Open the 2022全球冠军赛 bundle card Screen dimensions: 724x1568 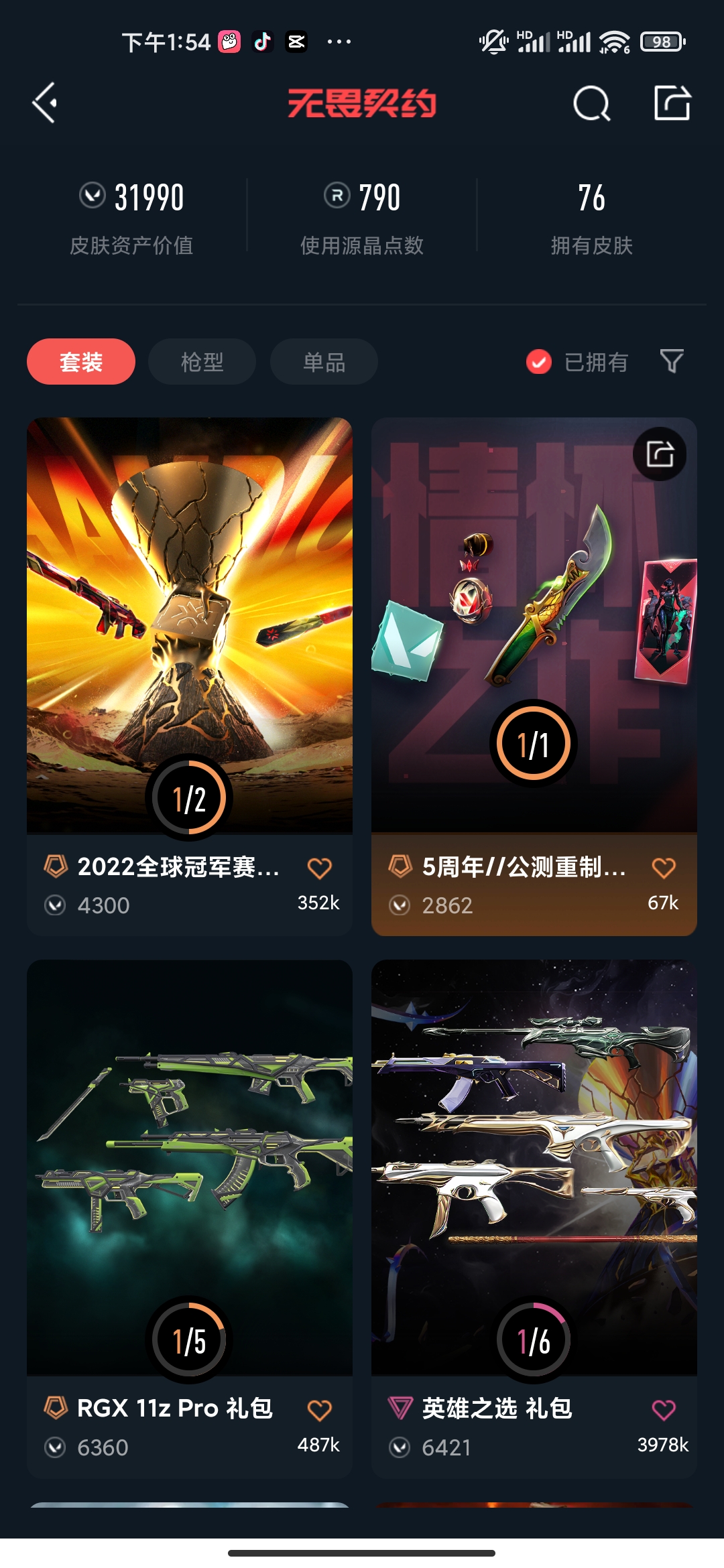tap(190, 677)
